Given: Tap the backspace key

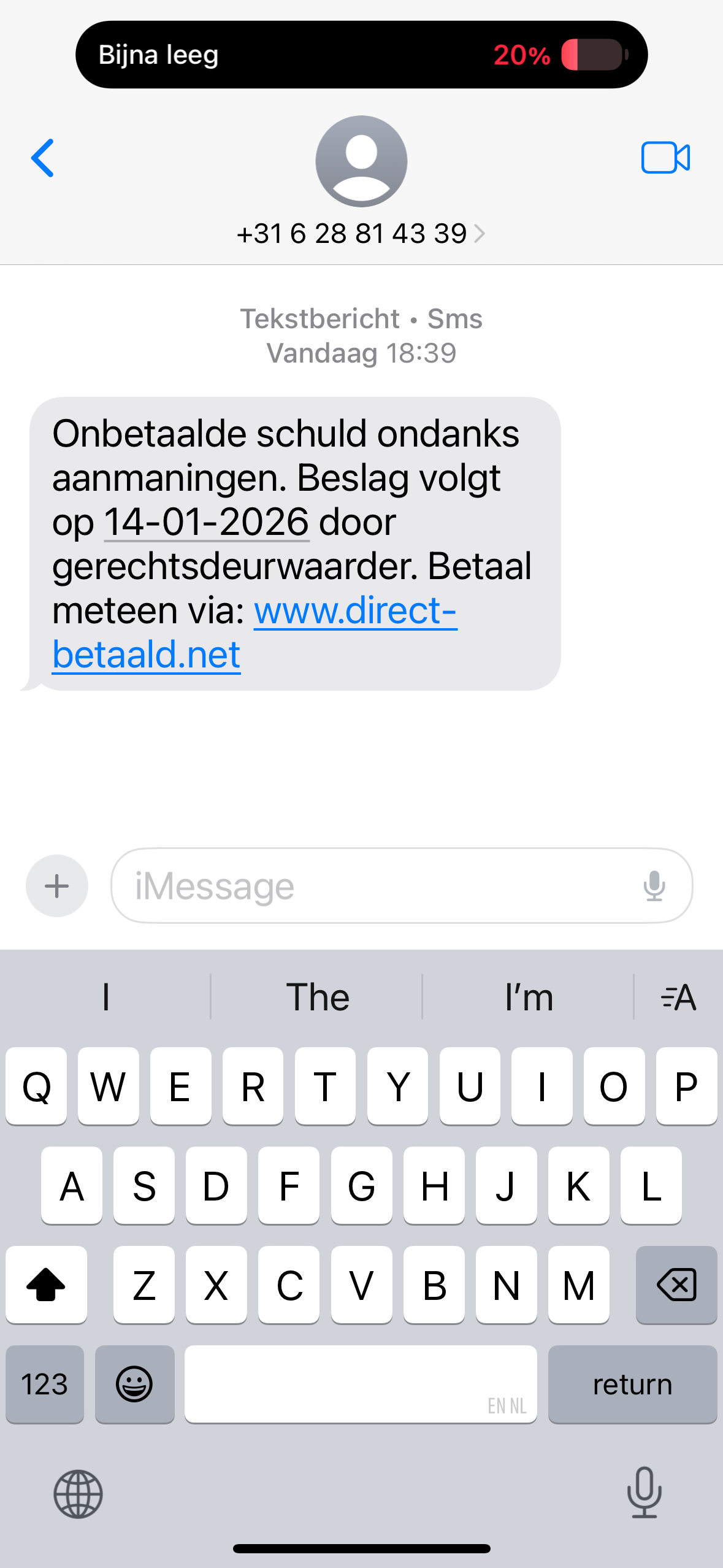Looking at the screenshot, I should 676,1285.
